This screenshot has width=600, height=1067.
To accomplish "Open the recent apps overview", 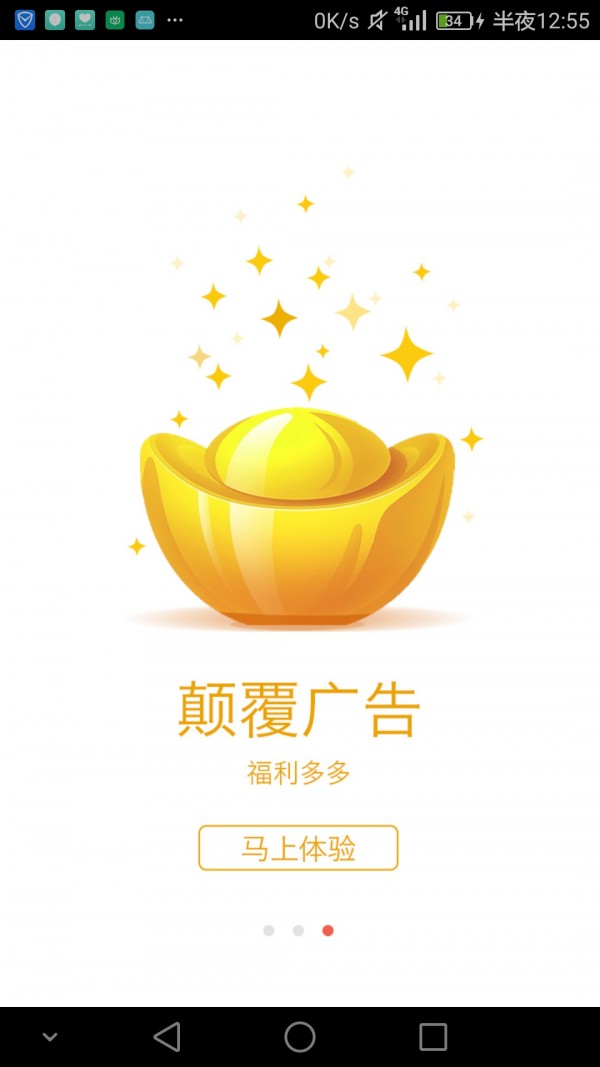I will [x=433, y=1036].
